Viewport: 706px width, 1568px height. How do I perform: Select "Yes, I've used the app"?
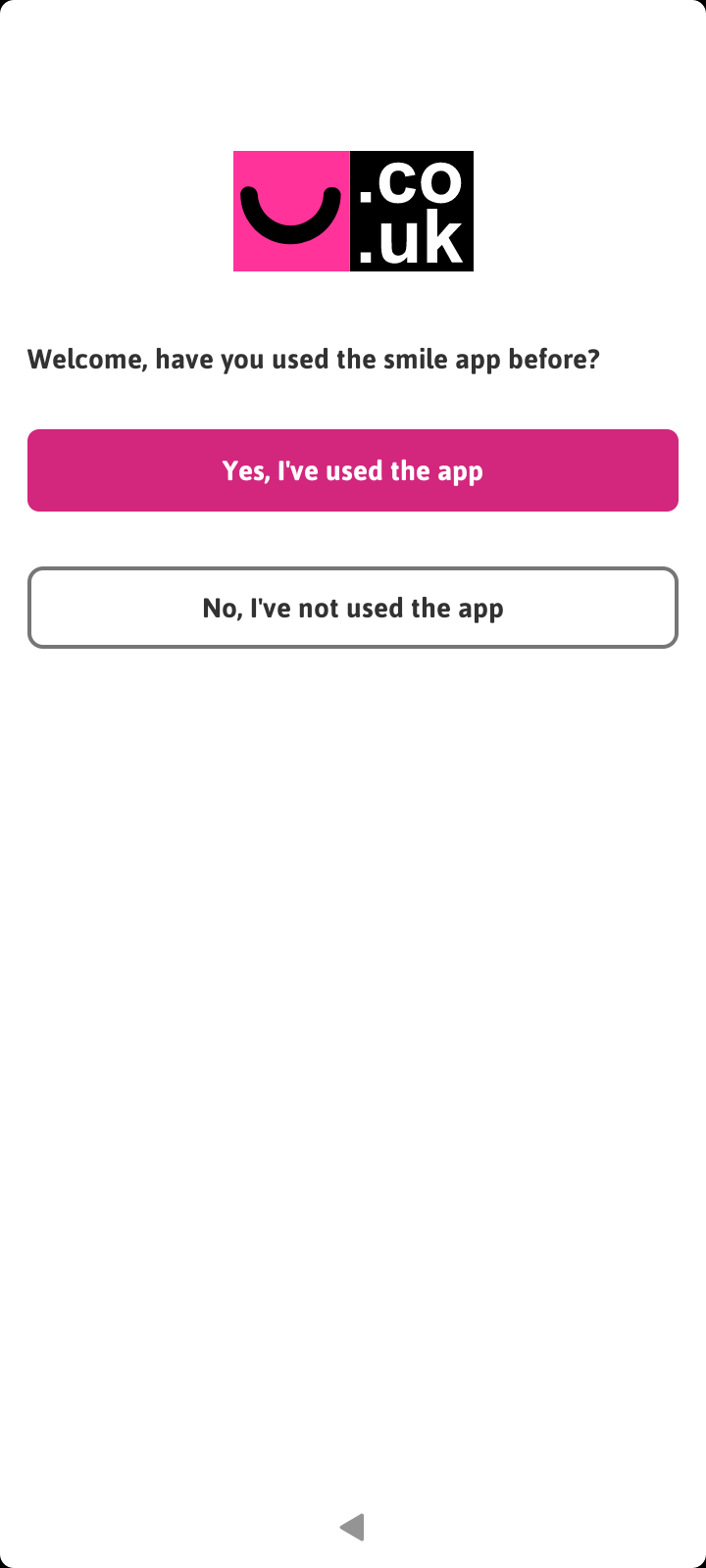point(353,470)
